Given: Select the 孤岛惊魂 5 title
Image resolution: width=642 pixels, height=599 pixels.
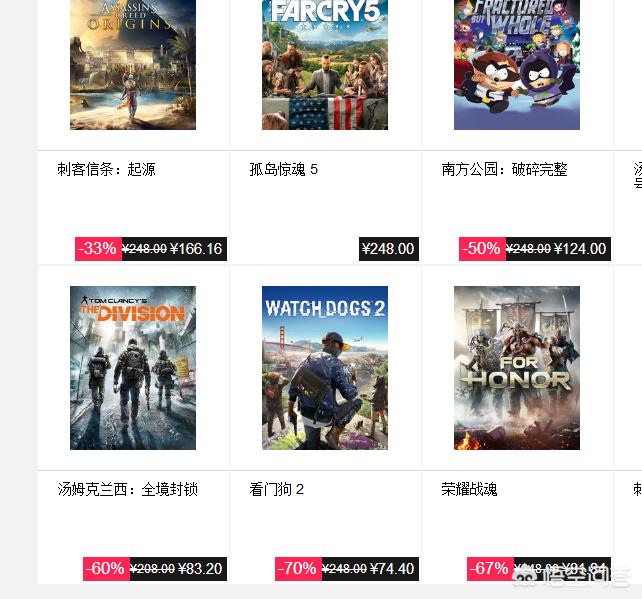Looking at the screenshot, I should tap(283, 169).
